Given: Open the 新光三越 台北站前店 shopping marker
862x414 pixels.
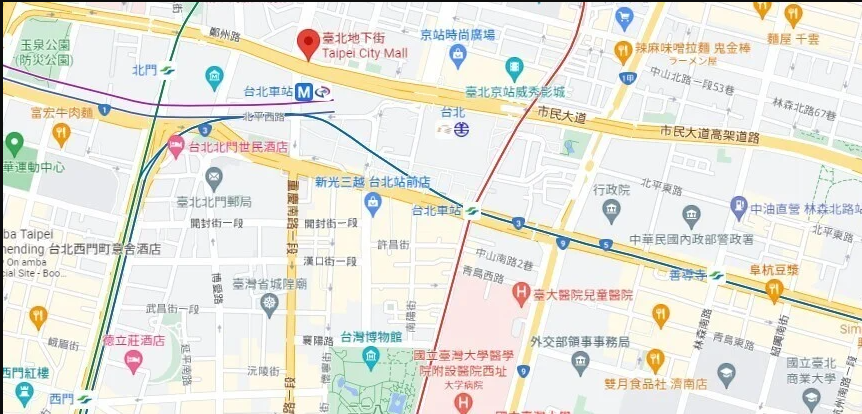Looking at the screenshot, I should tap(373, 204).
